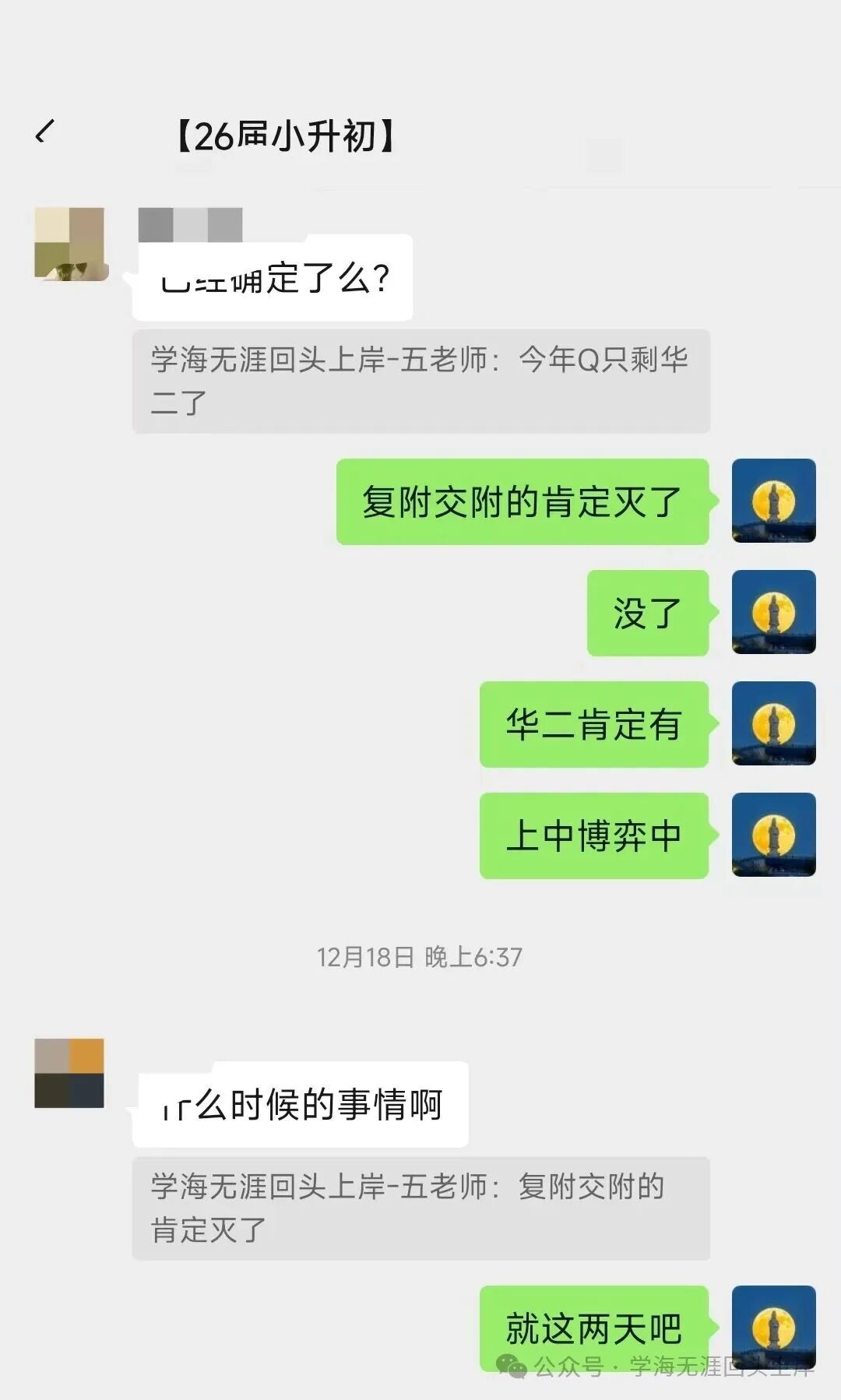This screenshot has width=841, height=1400.
Task: View profile of sender asking 定了么?
Action: pos(70,244)
